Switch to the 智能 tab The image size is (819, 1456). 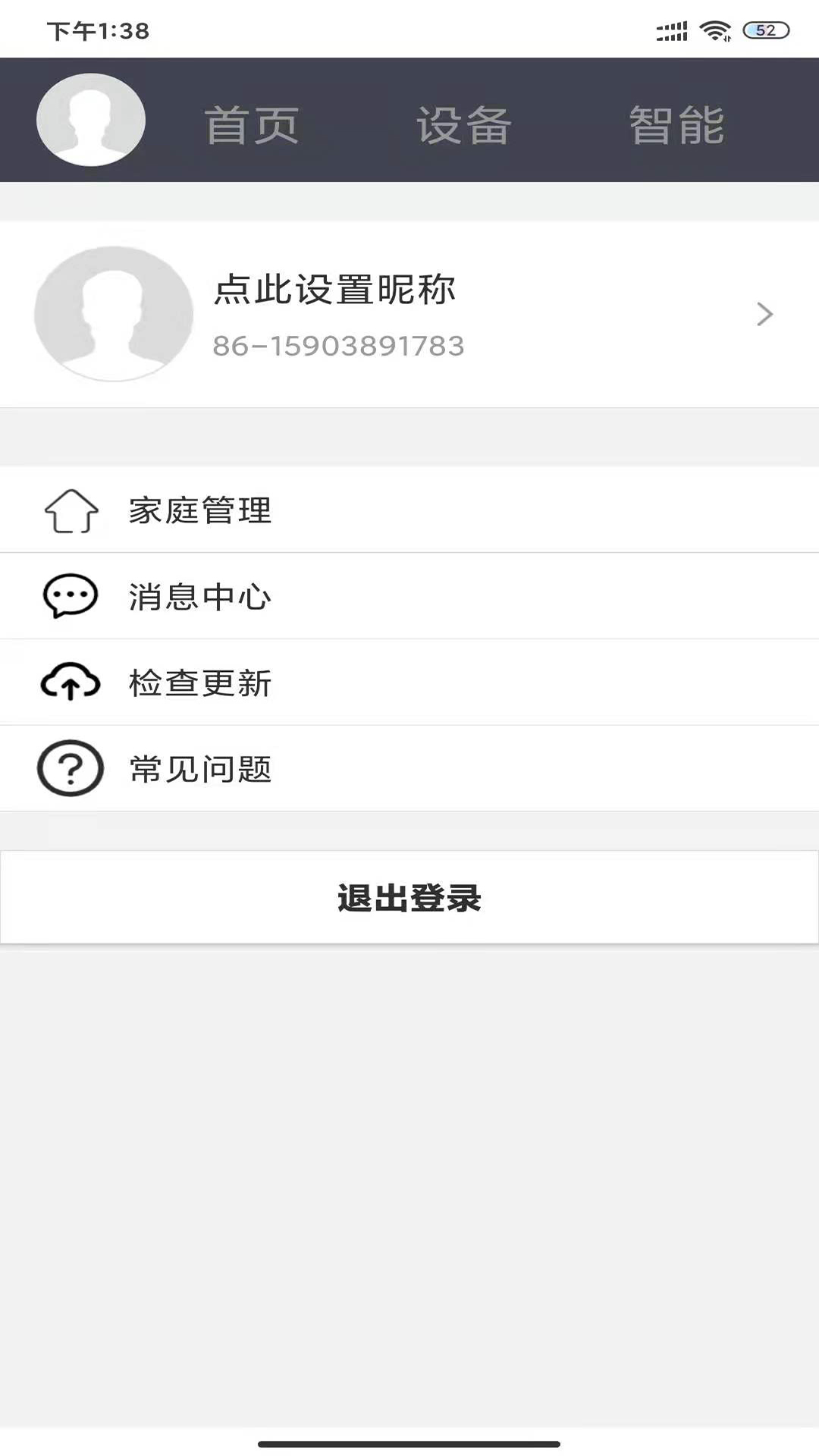(676, 124)
